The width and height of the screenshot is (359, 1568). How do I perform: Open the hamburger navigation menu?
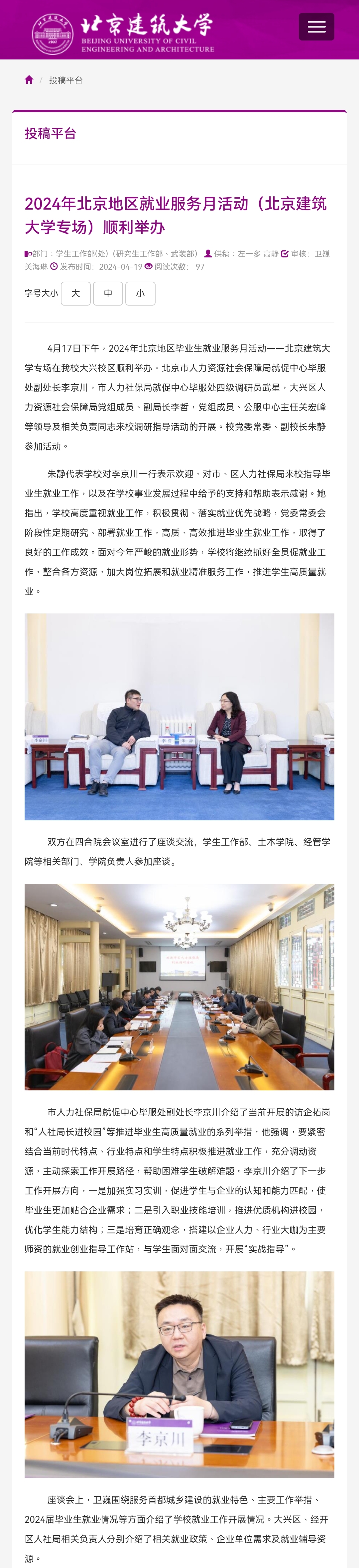pos(316,27)
